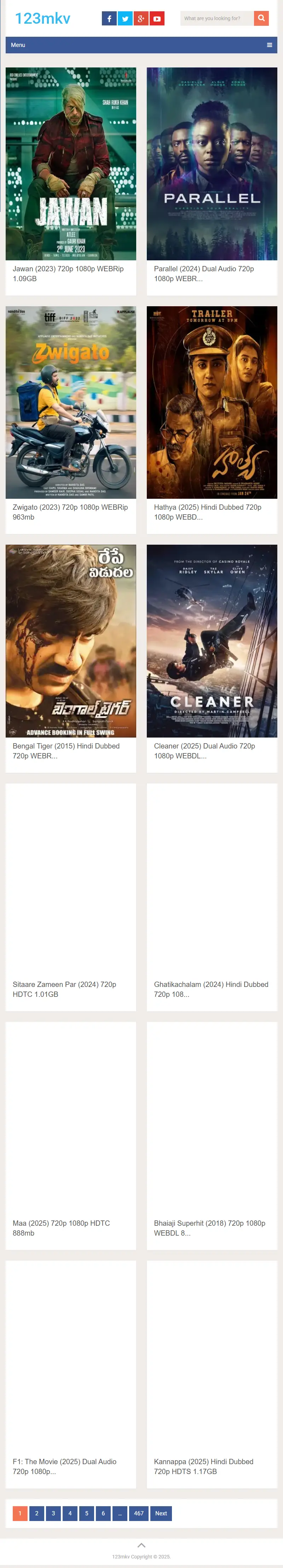Screen dimensions: 283x1568
Task: Open the Facebook social icon
Action: coord(109,19)
